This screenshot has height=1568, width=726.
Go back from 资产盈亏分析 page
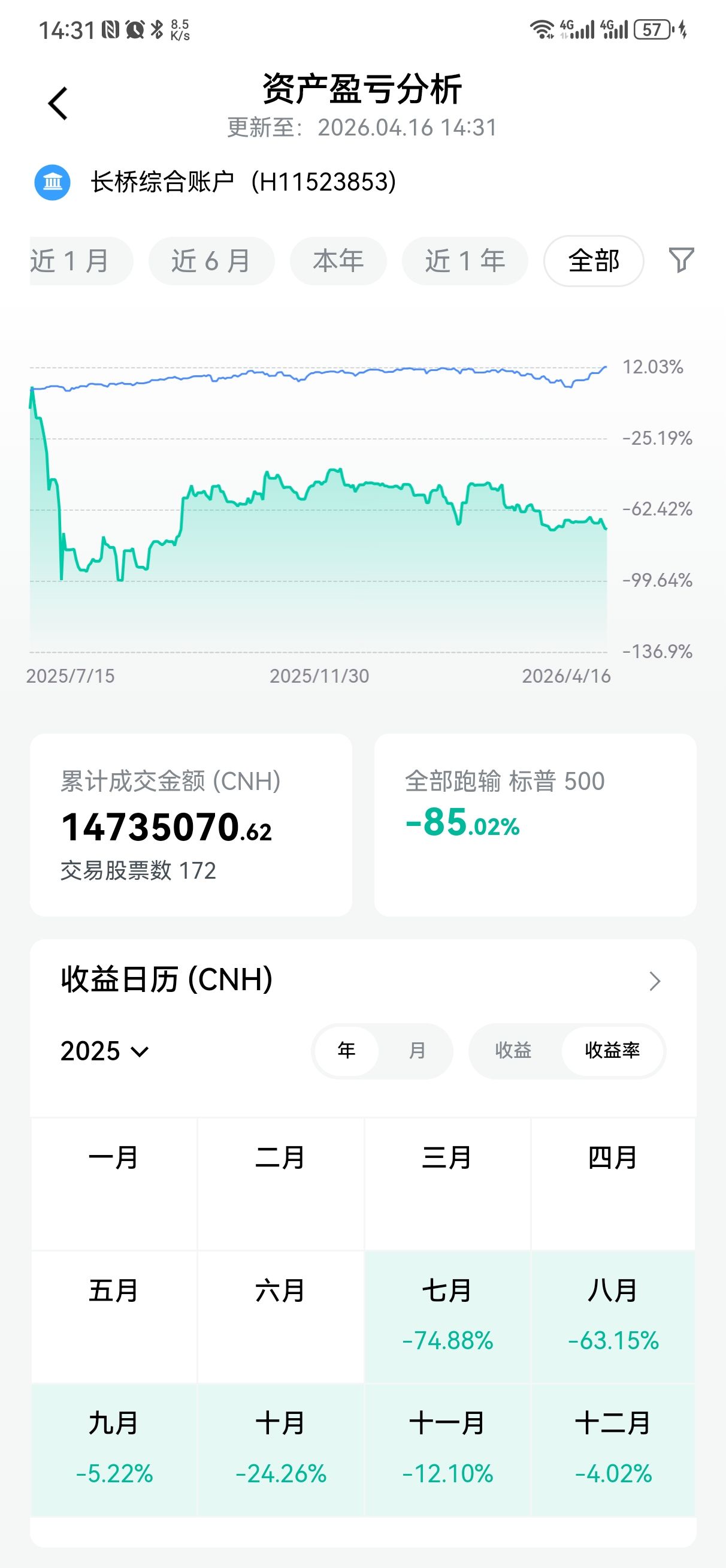58,104
